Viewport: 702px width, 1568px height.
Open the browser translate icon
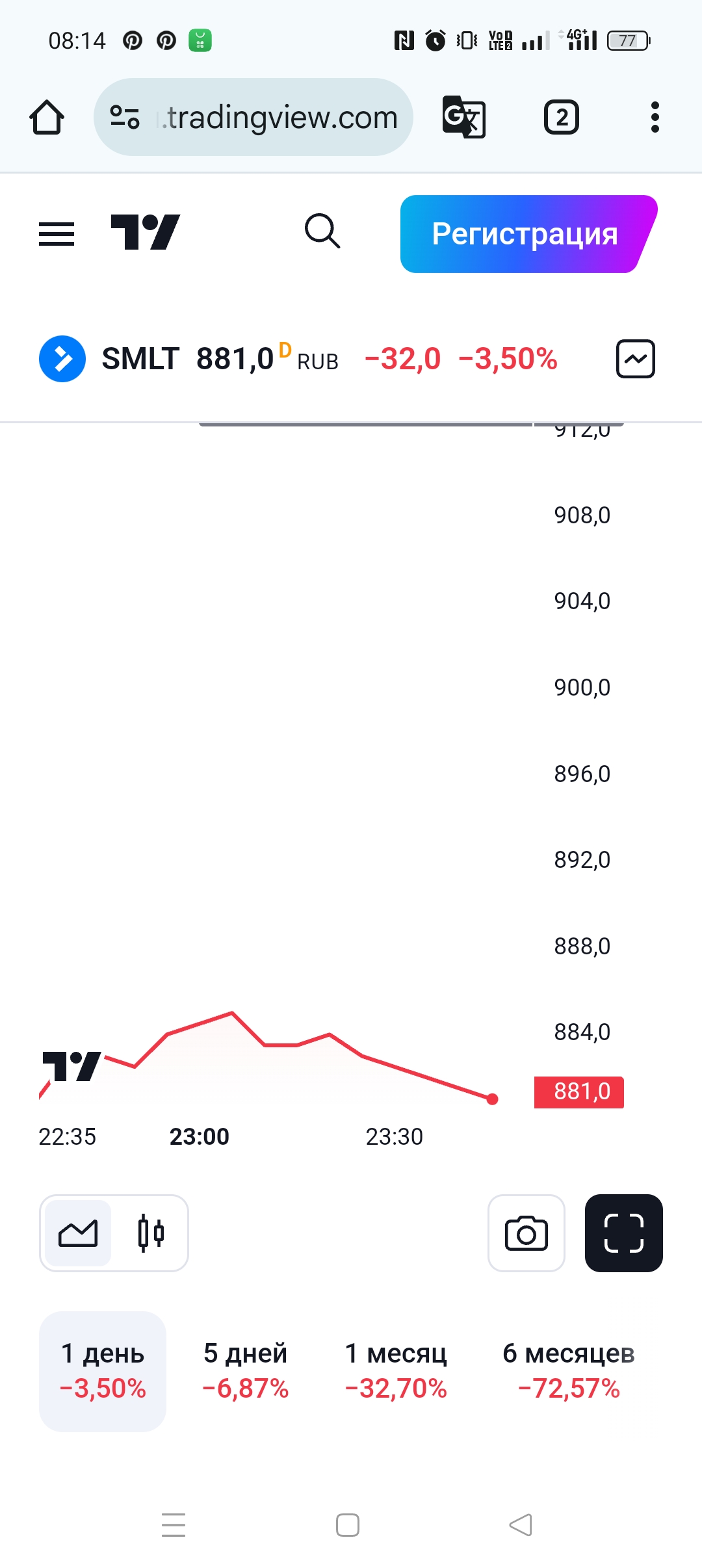[463, 118]
